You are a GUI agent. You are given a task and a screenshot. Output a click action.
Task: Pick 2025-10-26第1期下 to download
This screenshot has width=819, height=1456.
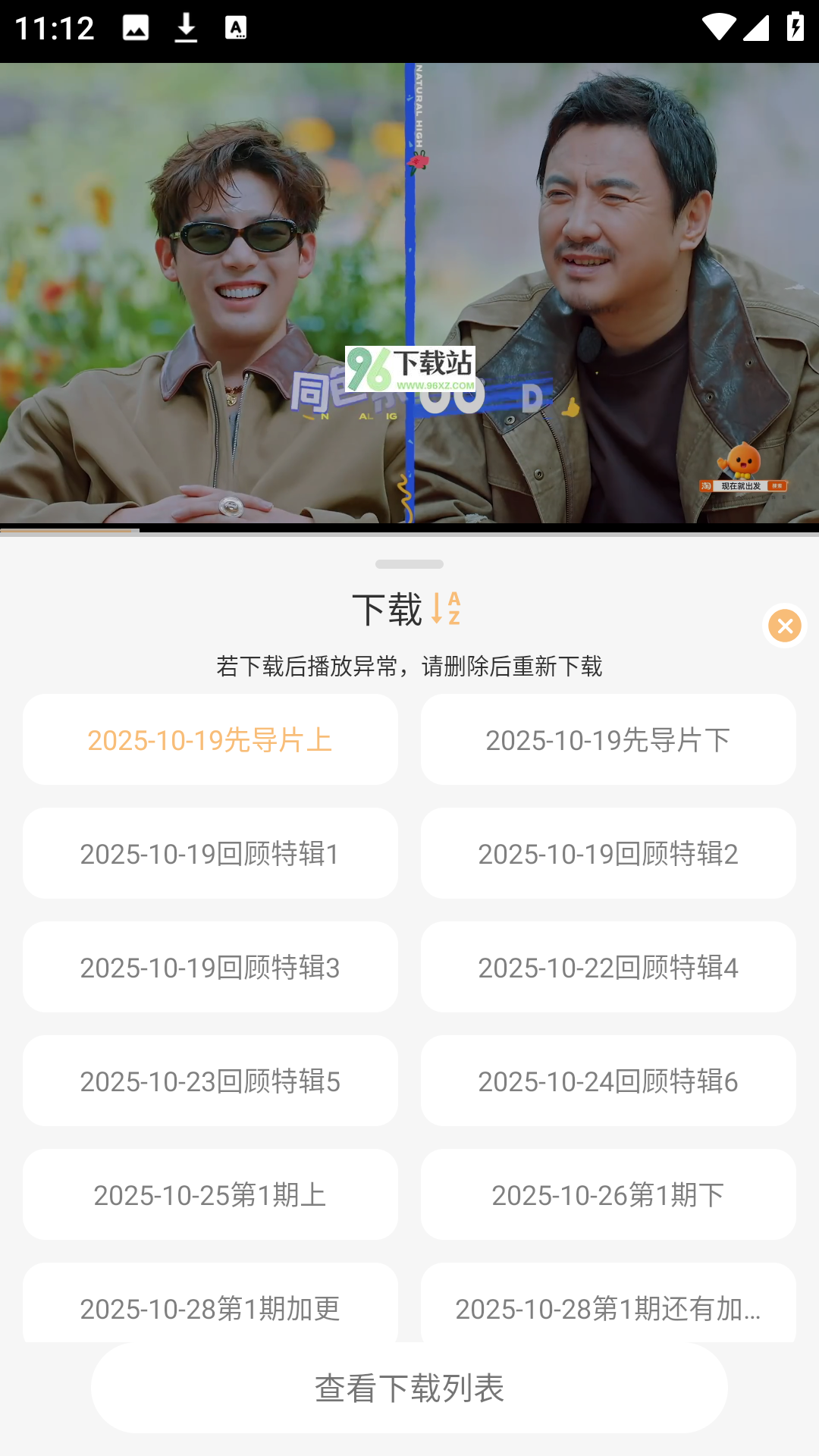609,1195
